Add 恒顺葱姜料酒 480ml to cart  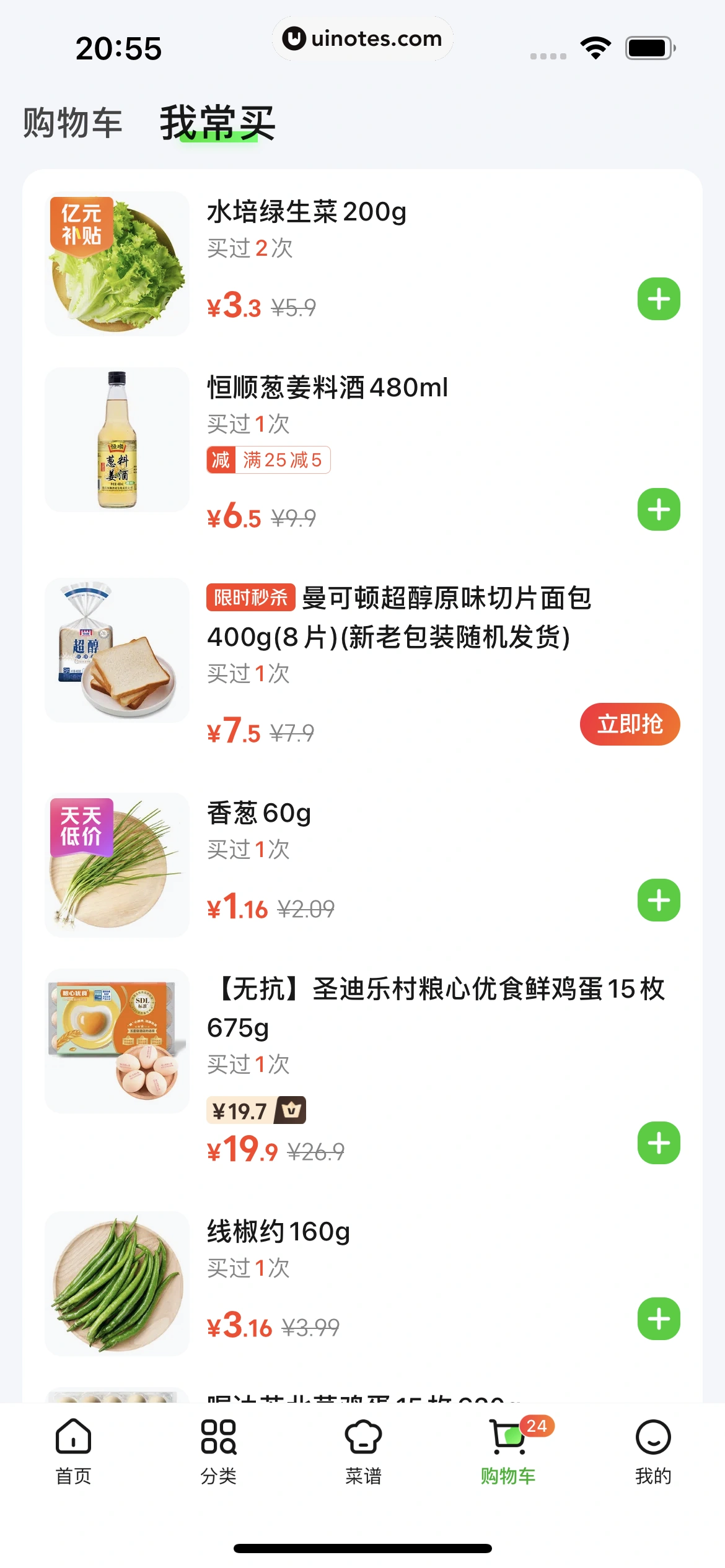[x=658, y=510]
